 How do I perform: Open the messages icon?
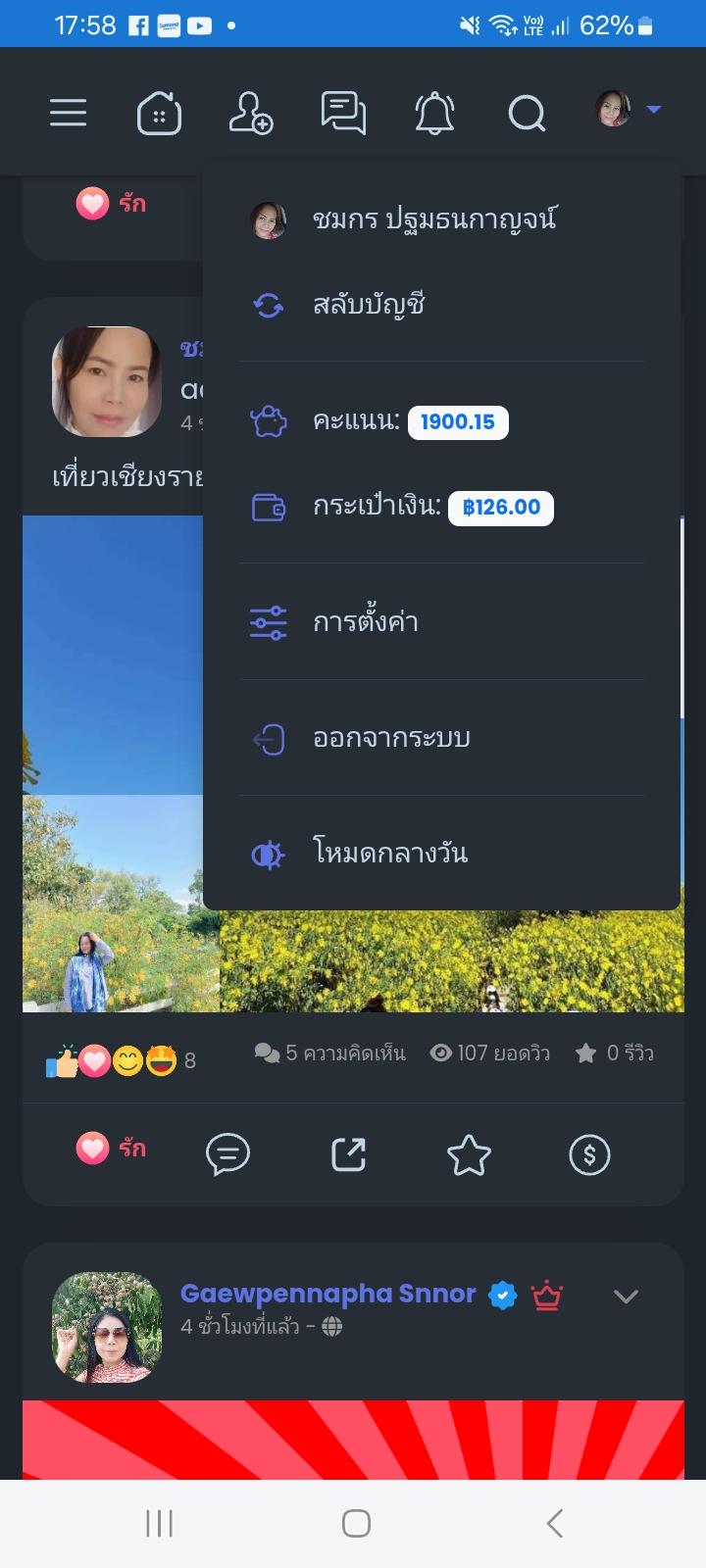pyautogui.click(x=343, y=113)
